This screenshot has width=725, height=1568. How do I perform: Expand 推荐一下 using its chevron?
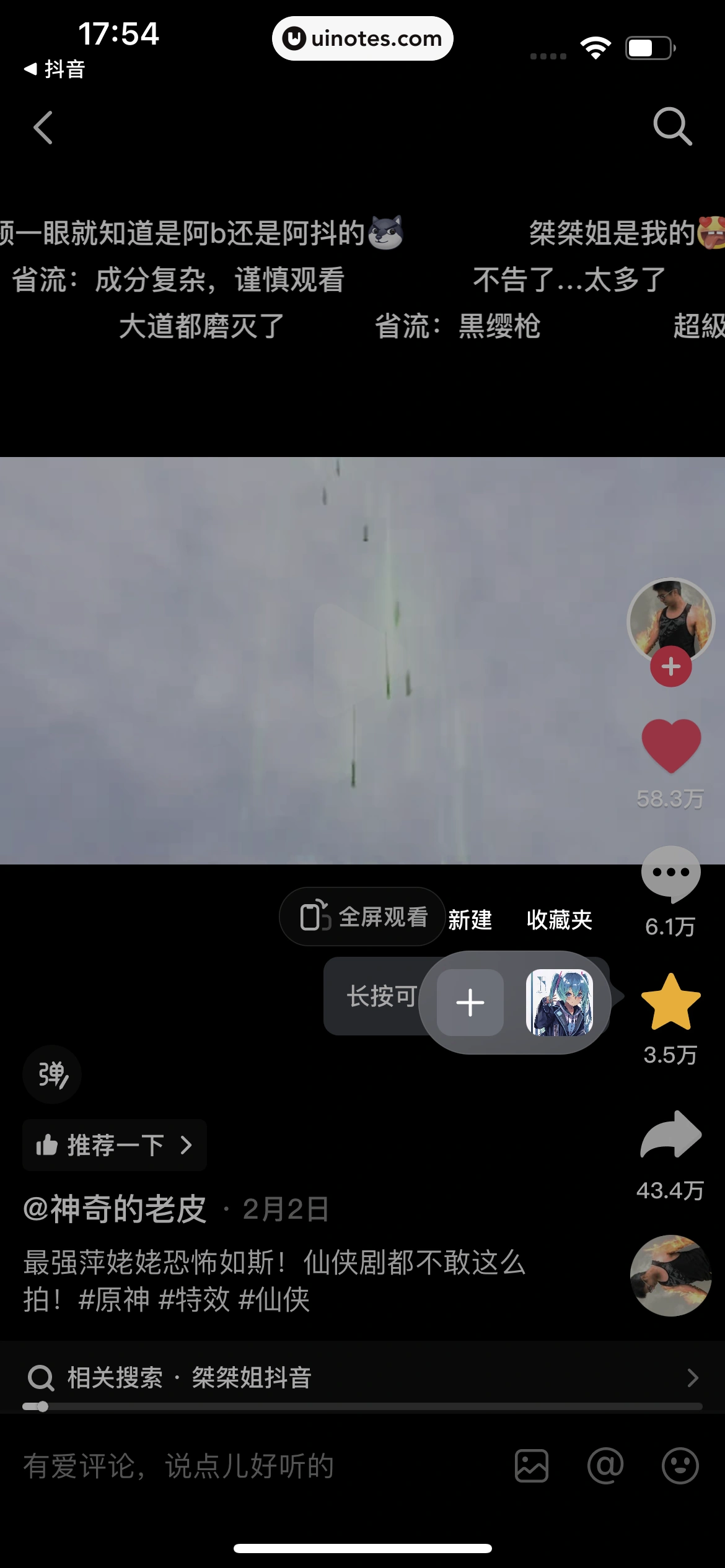tap(187, 1144)
